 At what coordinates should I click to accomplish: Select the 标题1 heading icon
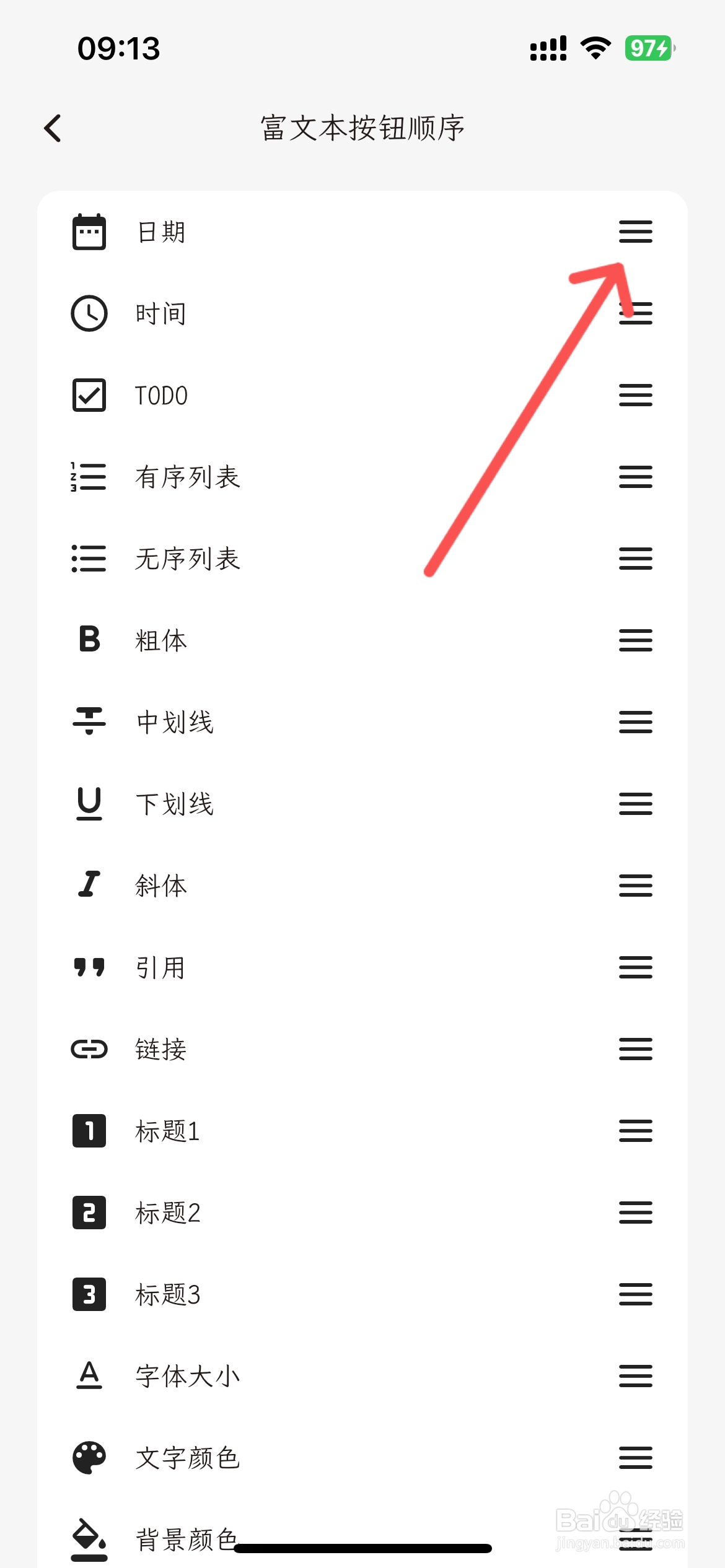89,1131
